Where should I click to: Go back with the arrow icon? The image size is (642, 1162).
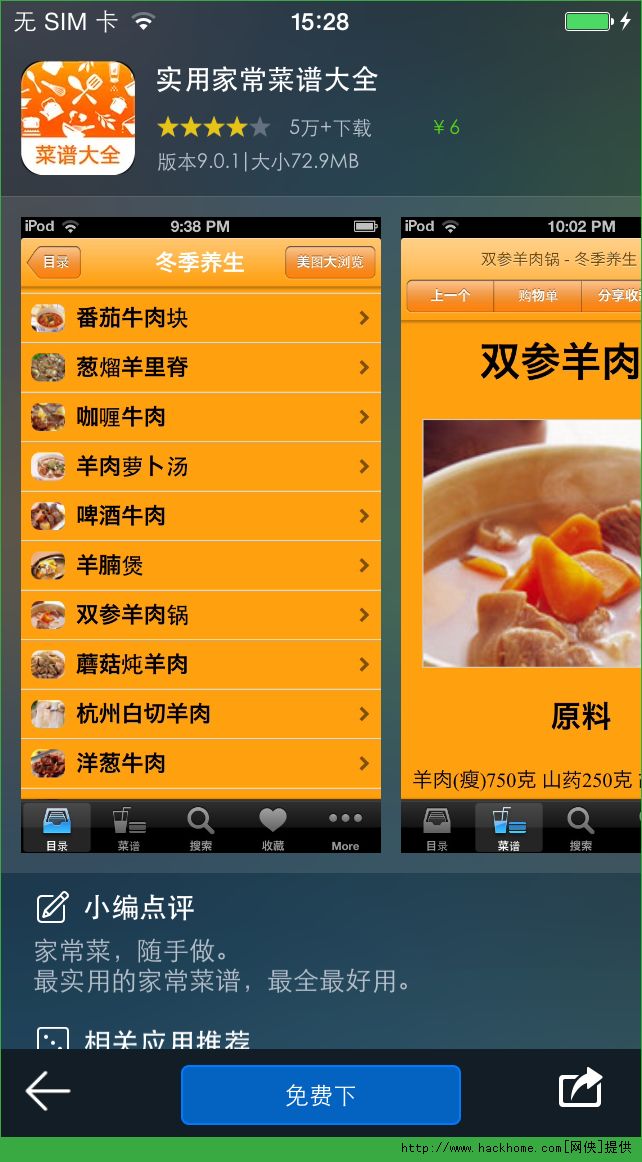click(x=47, y=1091)
